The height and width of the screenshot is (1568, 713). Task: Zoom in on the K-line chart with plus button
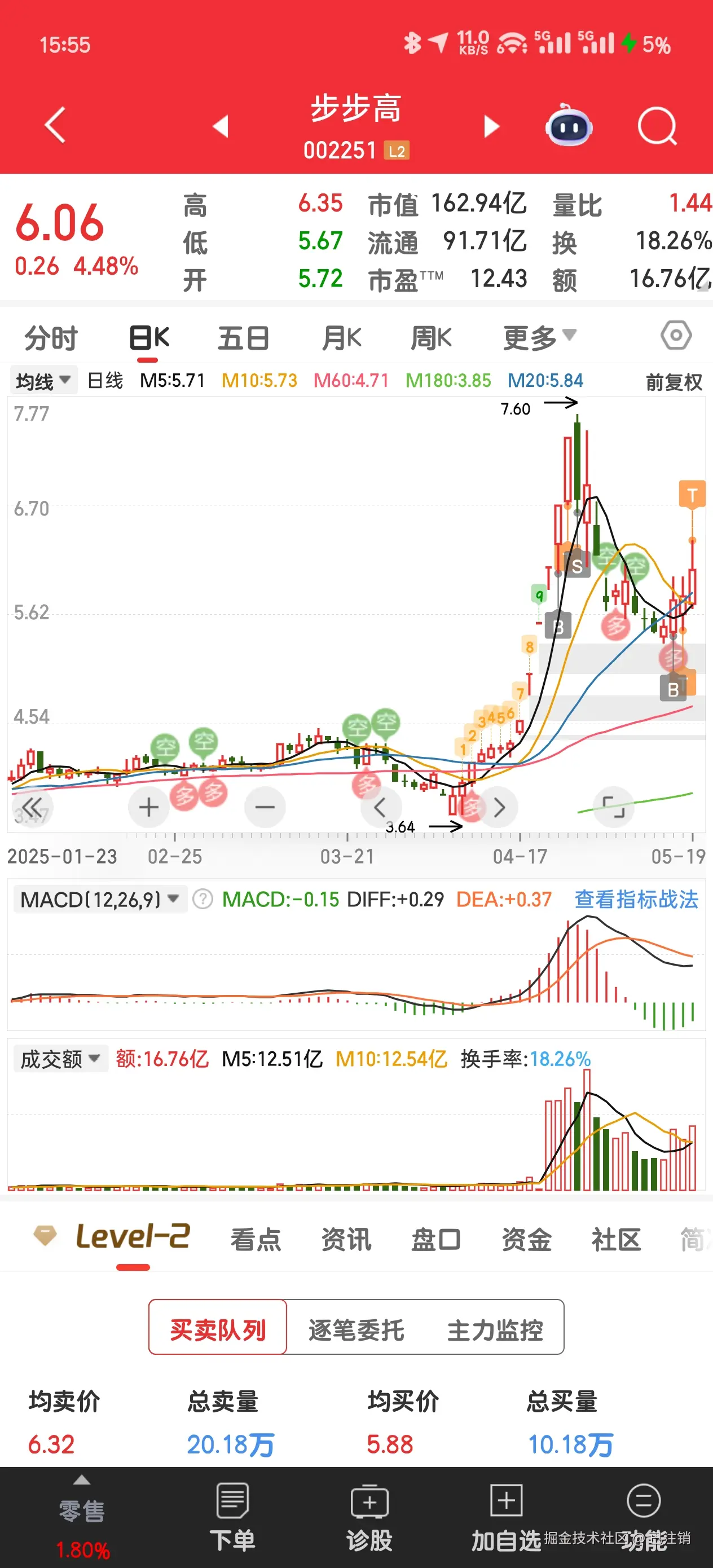click(148, 807)
